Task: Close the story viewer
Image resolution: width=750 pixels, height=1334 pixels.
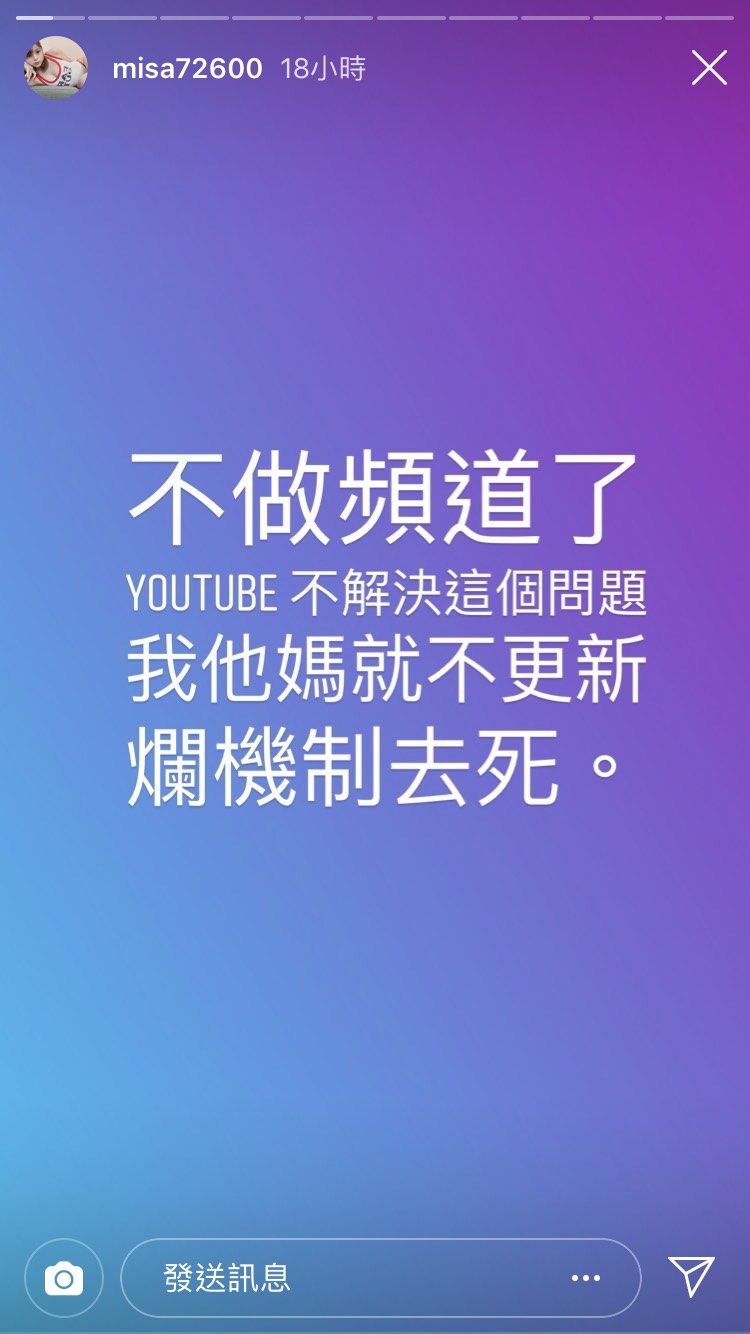Action: coord(709,68)
